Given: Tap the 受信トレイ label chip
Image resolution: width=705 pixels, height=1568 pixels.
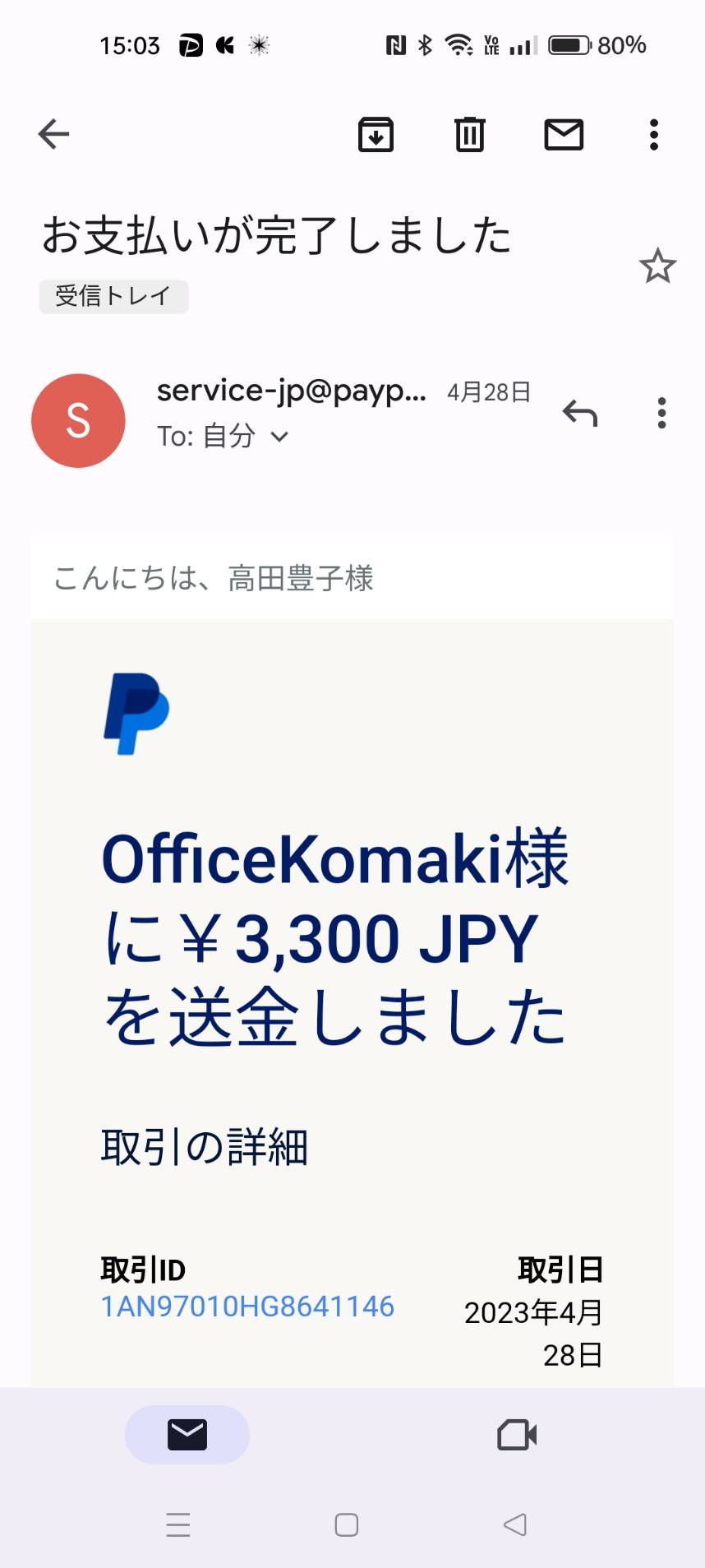Looking at the screenshot, I should (x=113, y=296).
